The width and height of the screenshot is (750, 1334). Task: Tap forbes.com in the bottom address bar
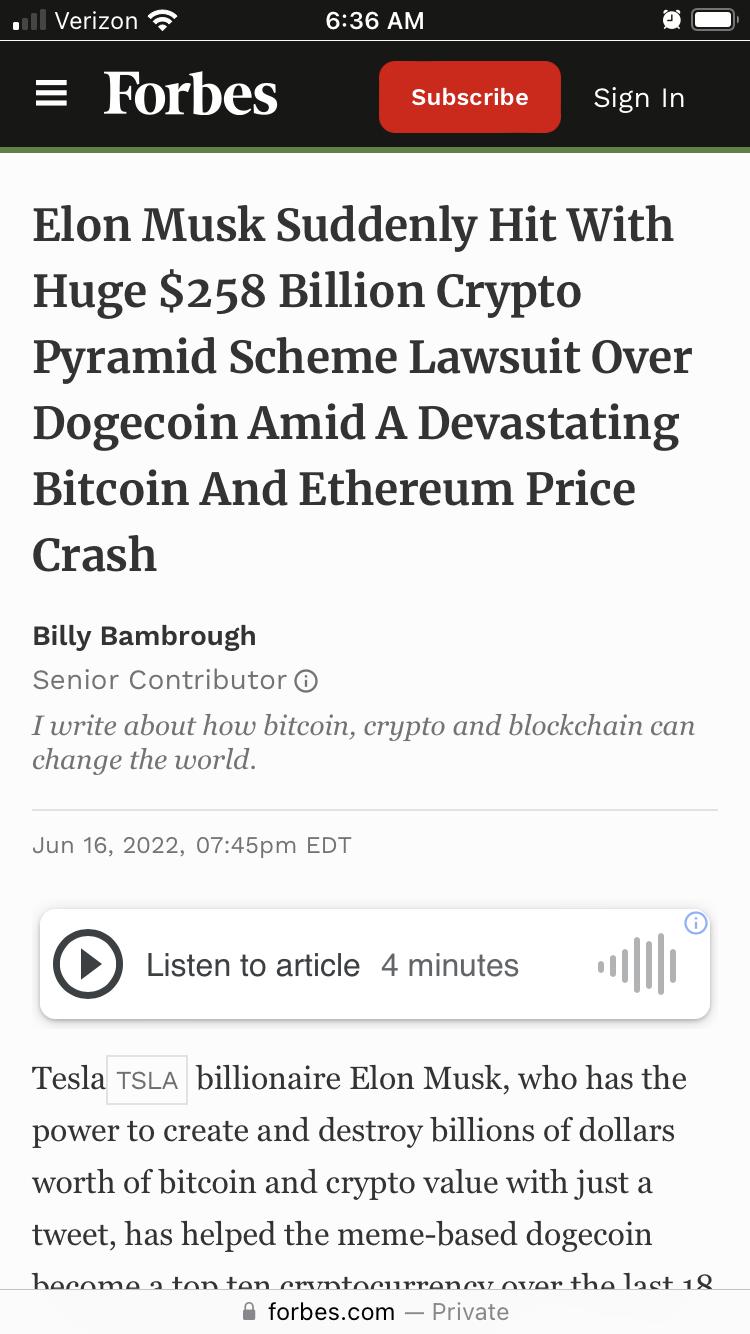point(330,1310)
